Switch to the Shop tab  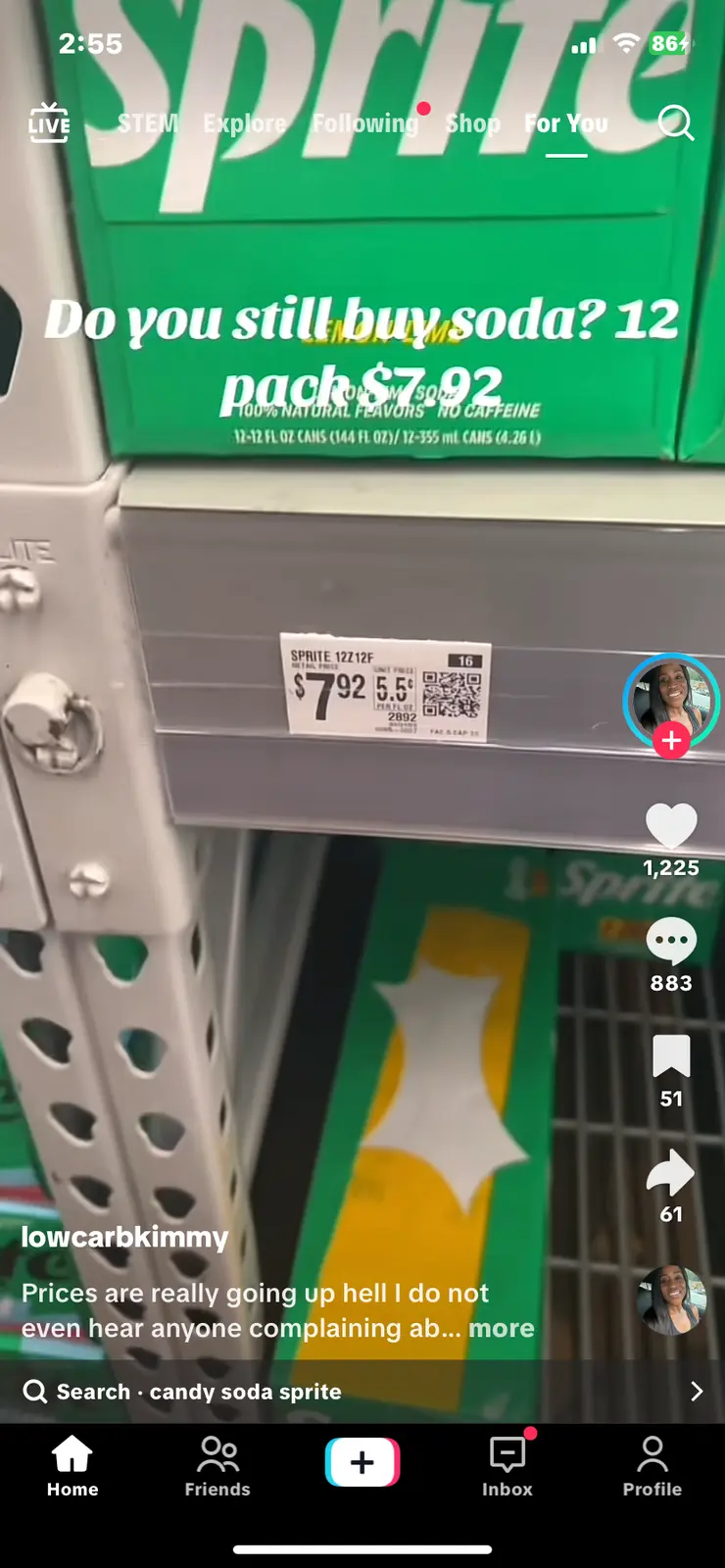(x=472, y=123)
